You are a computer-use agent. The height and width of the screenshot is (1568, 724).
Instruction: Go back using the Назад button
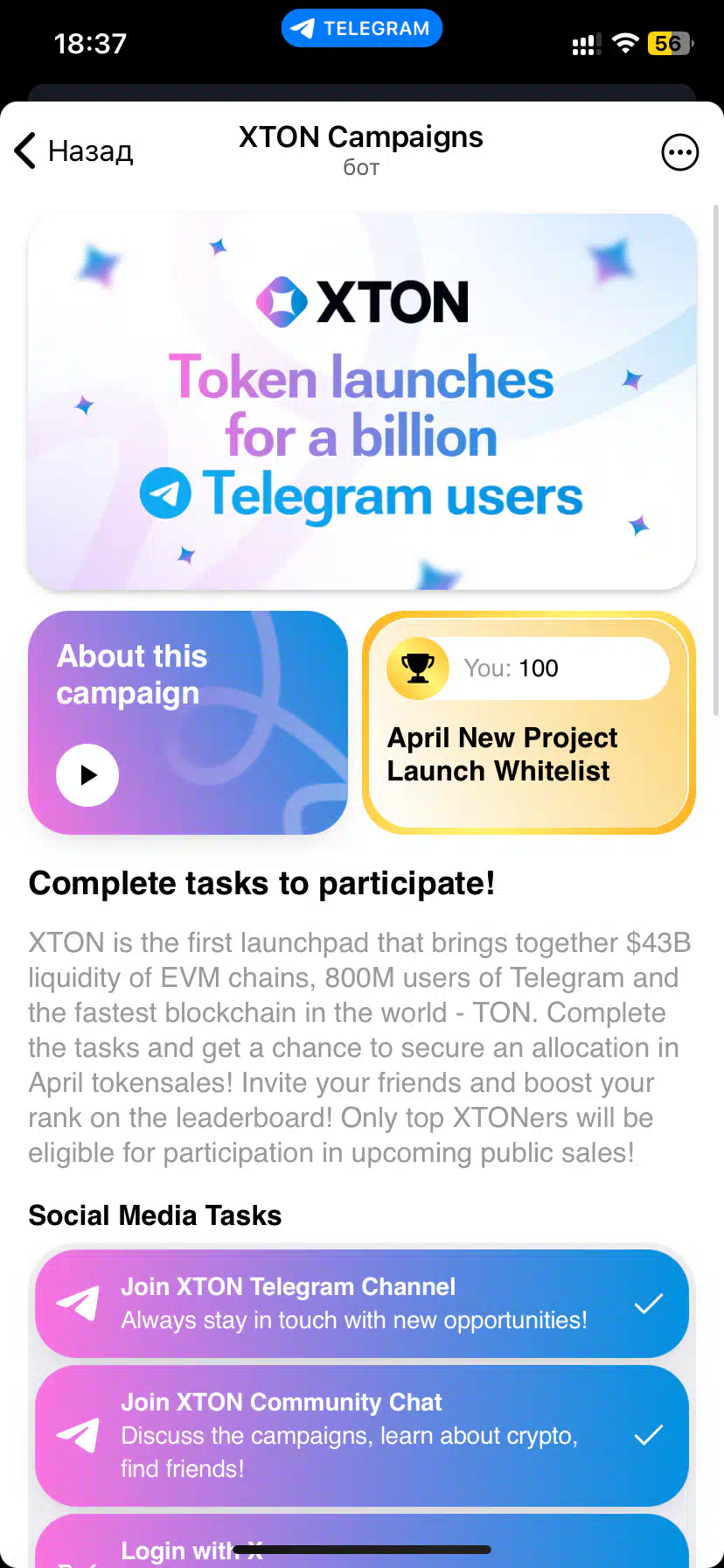pyautogui.click(x=73, y=151)
